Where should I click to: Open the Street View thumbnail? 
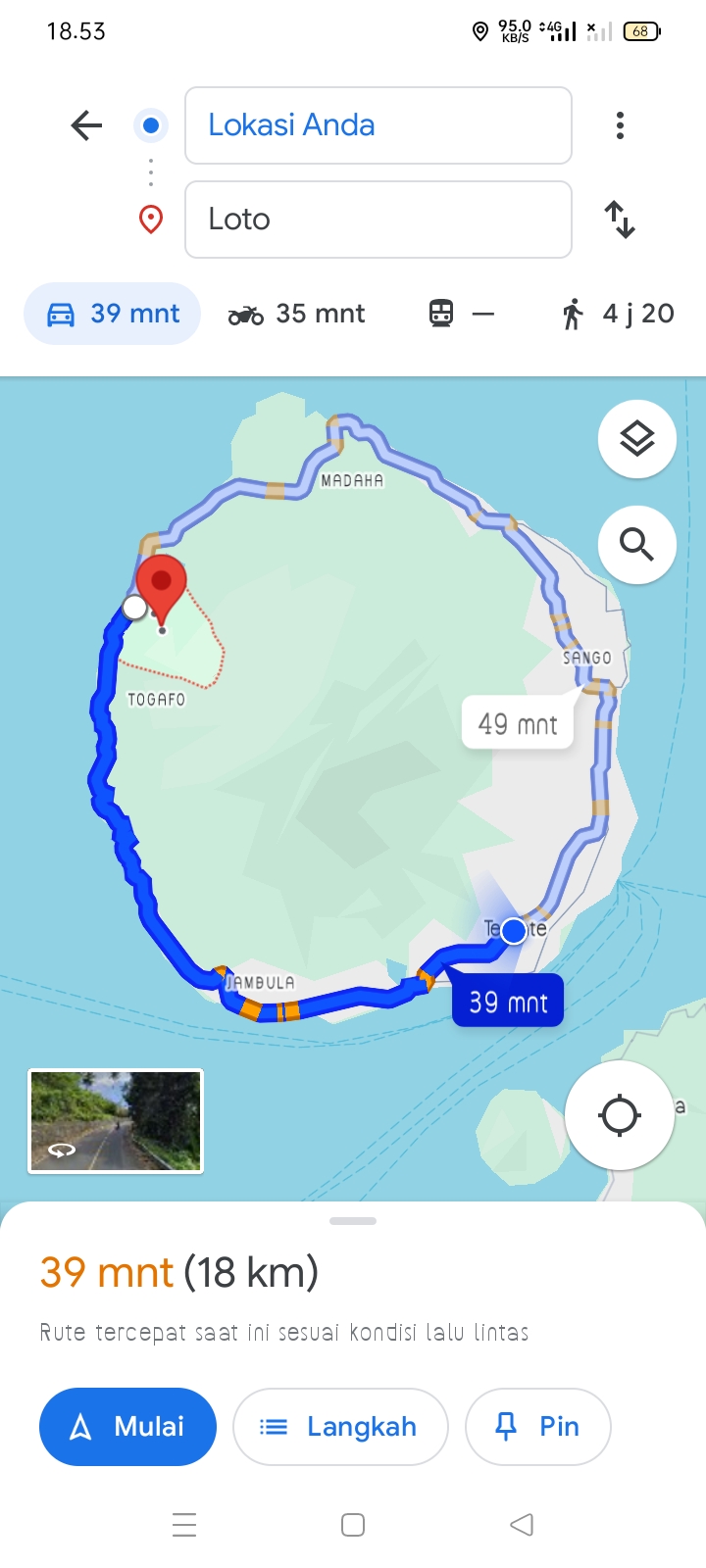[116, 1121]
